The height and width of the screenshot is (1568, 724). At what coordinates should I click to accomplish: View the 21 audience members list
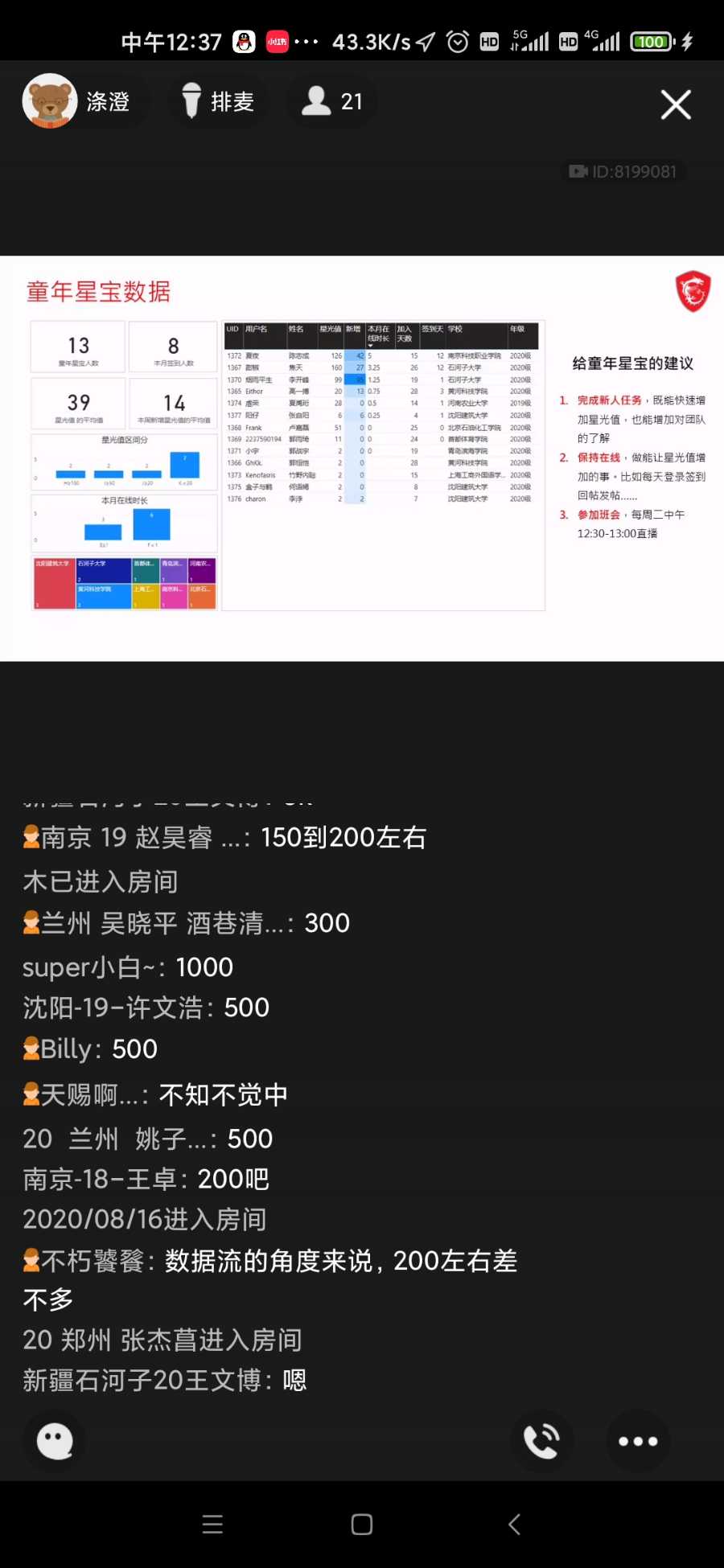pyautogui.click(x=332, y=101)
